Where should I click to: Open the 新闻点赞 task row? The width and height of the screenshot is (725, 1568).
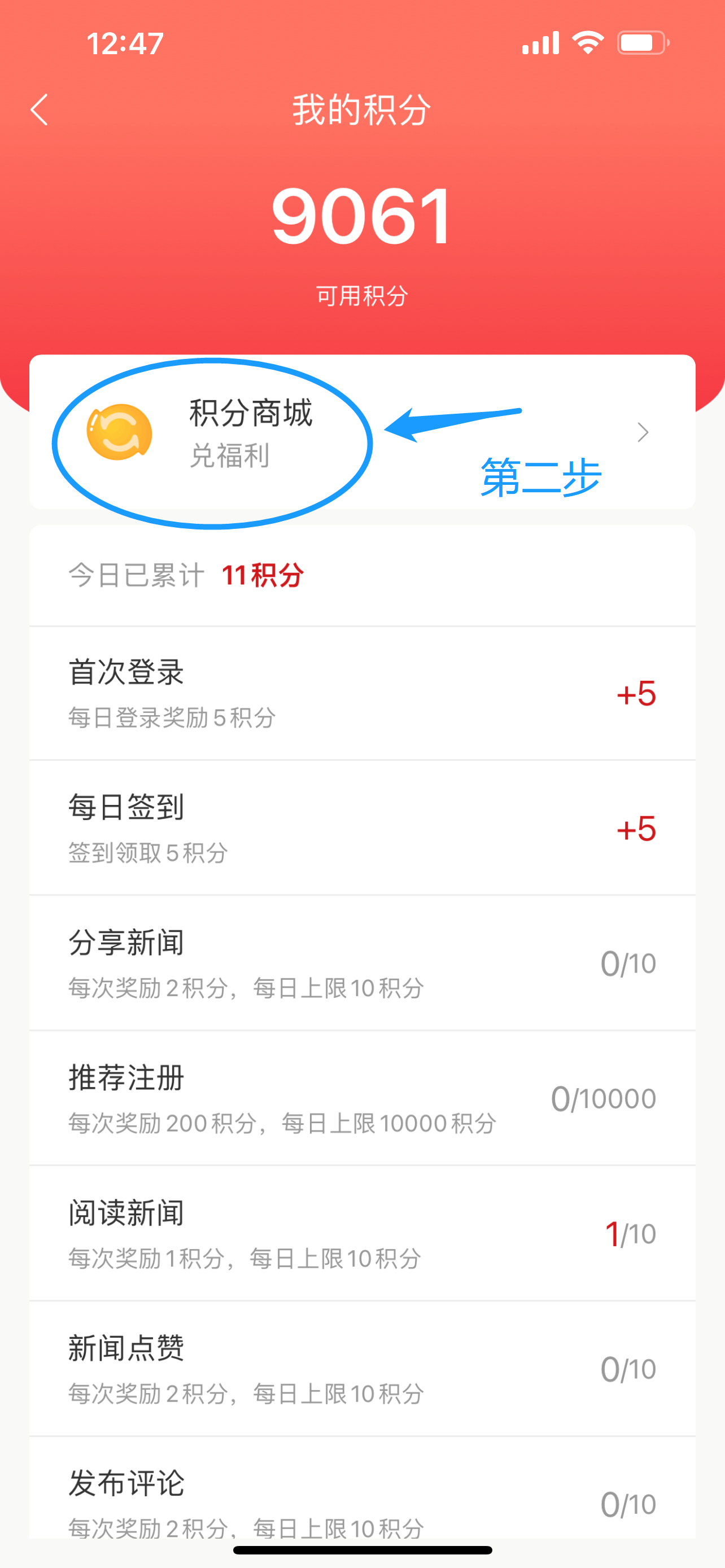coord(362,1368)
